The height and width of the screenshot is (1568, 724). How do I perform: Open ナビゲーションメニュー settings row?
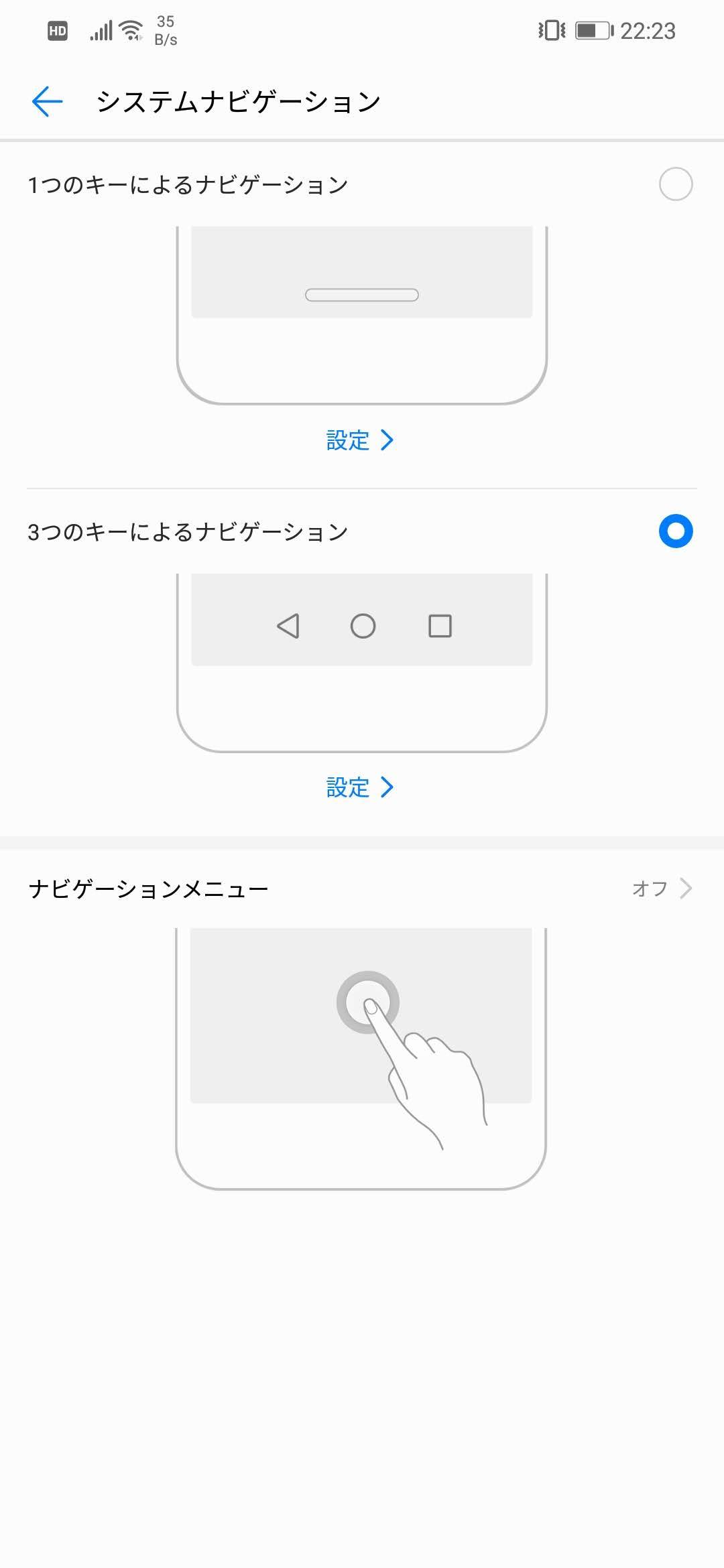[x=362, y=889]
